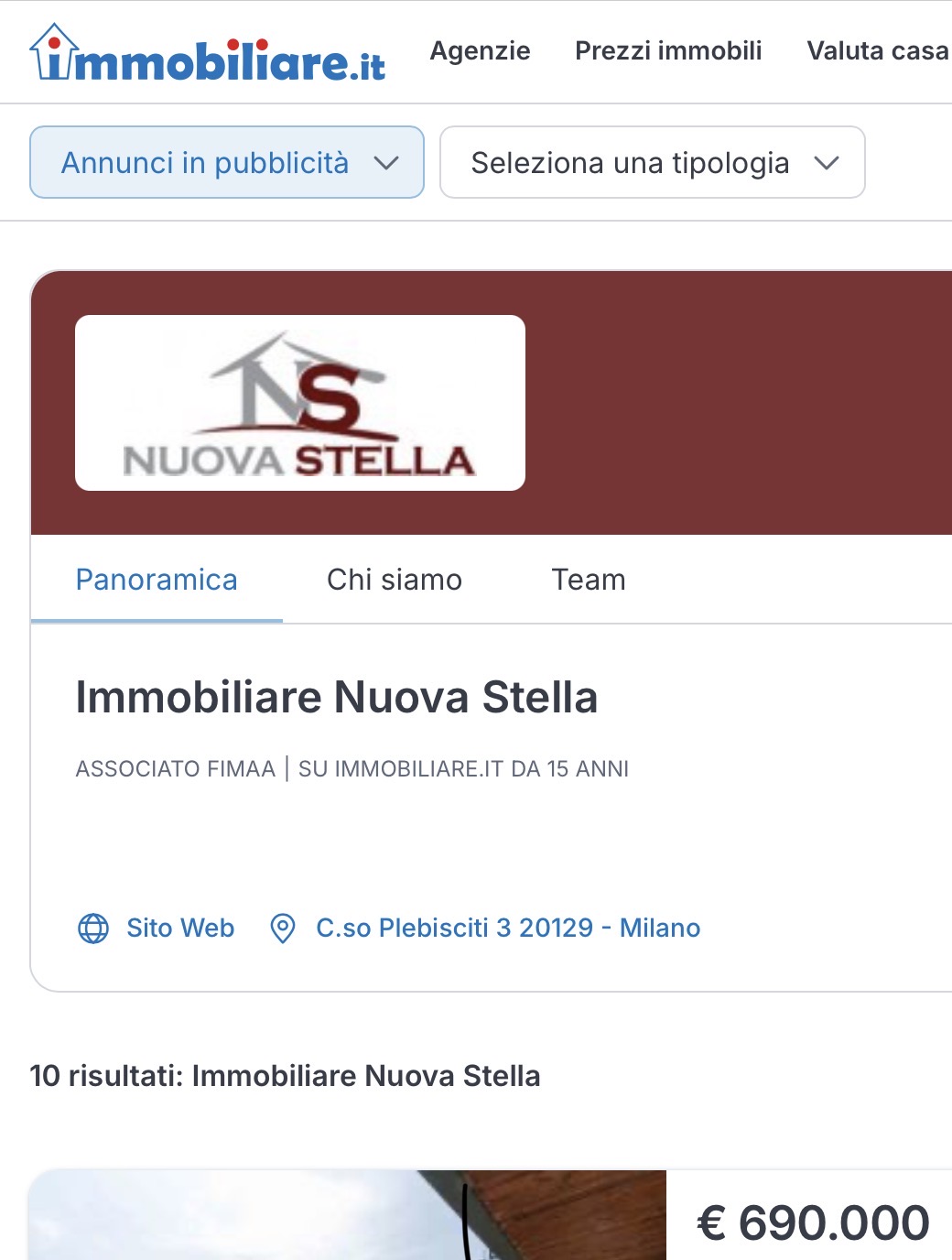Switch to the Panoramica tab
This screenshot has height=1260, width=952.
coord(157,580)
